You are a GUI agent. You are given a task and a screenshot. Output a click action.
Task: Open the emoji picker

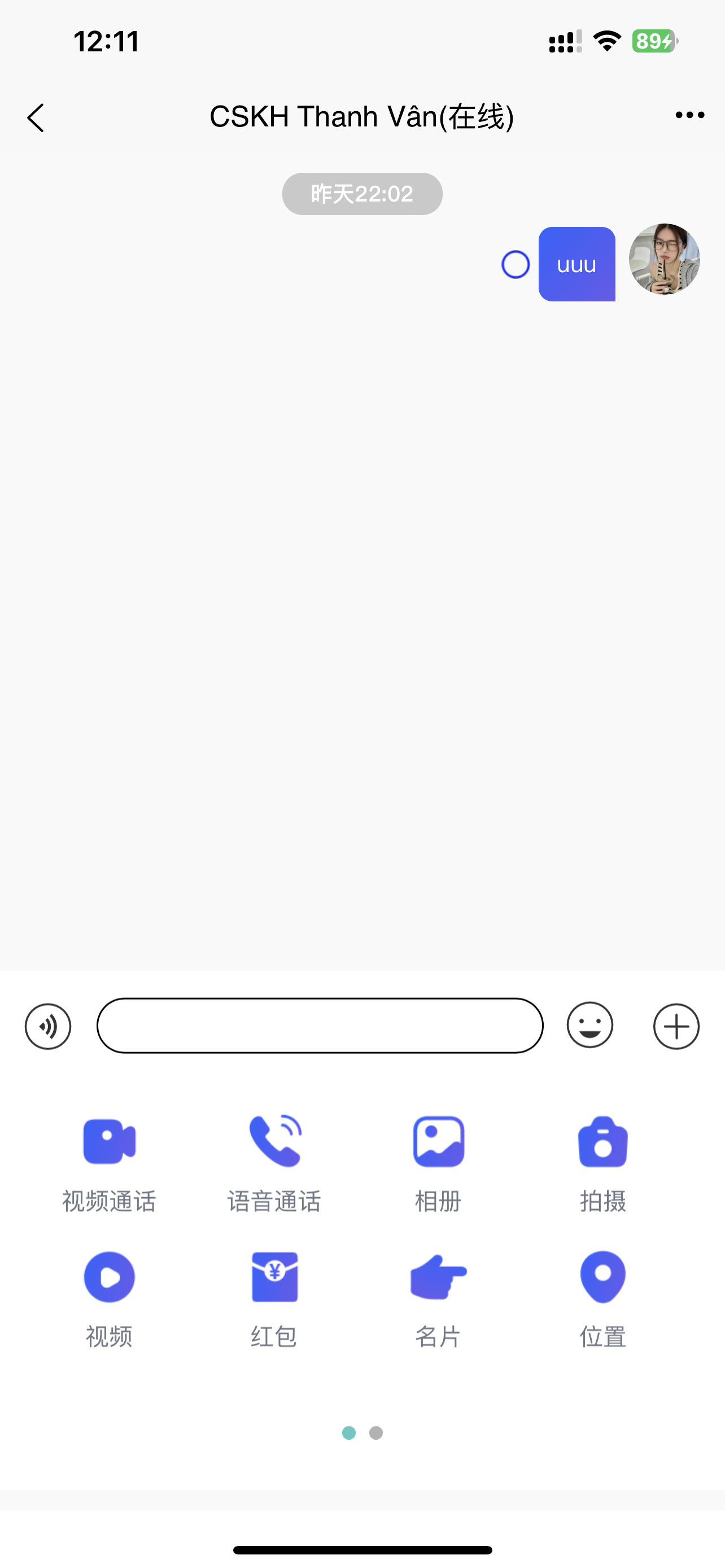pyautogui.click(x=589, y=1026)
